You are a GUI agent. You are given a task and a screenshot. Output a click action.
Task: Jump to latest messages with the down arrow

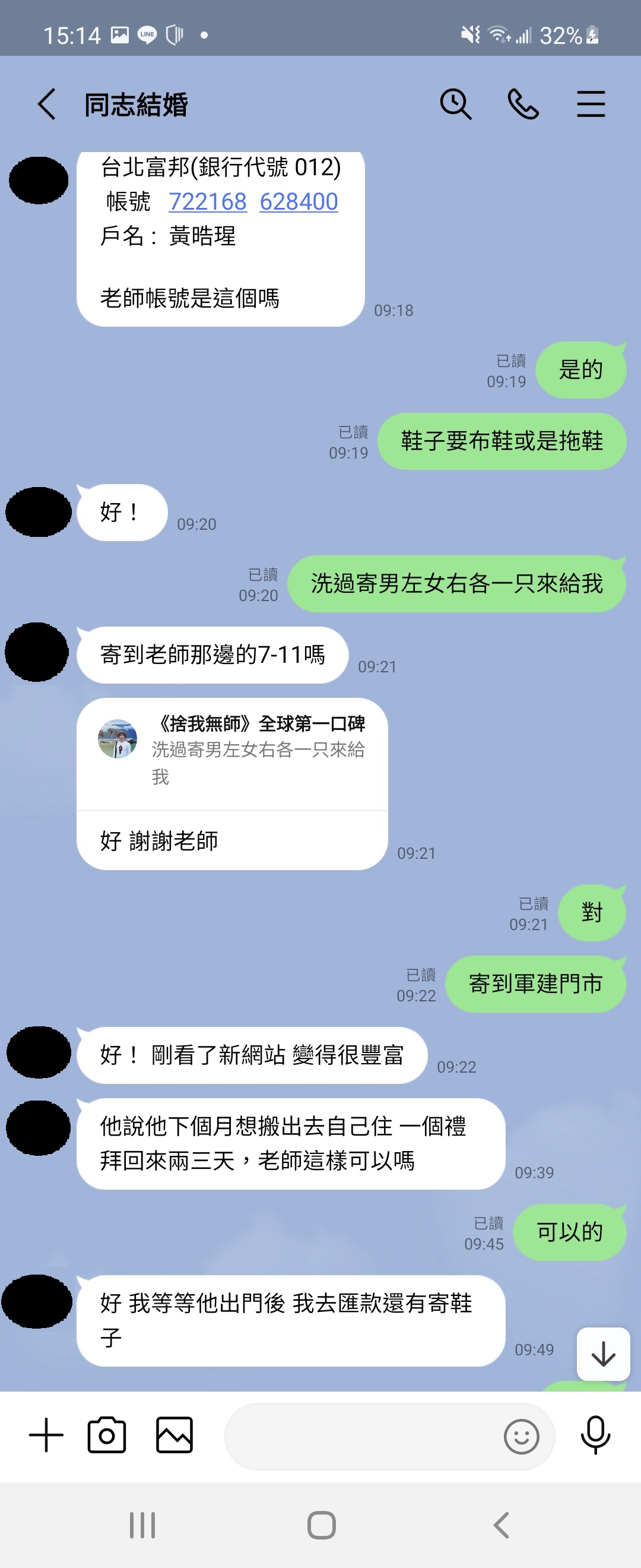[x=602, y=1354]
